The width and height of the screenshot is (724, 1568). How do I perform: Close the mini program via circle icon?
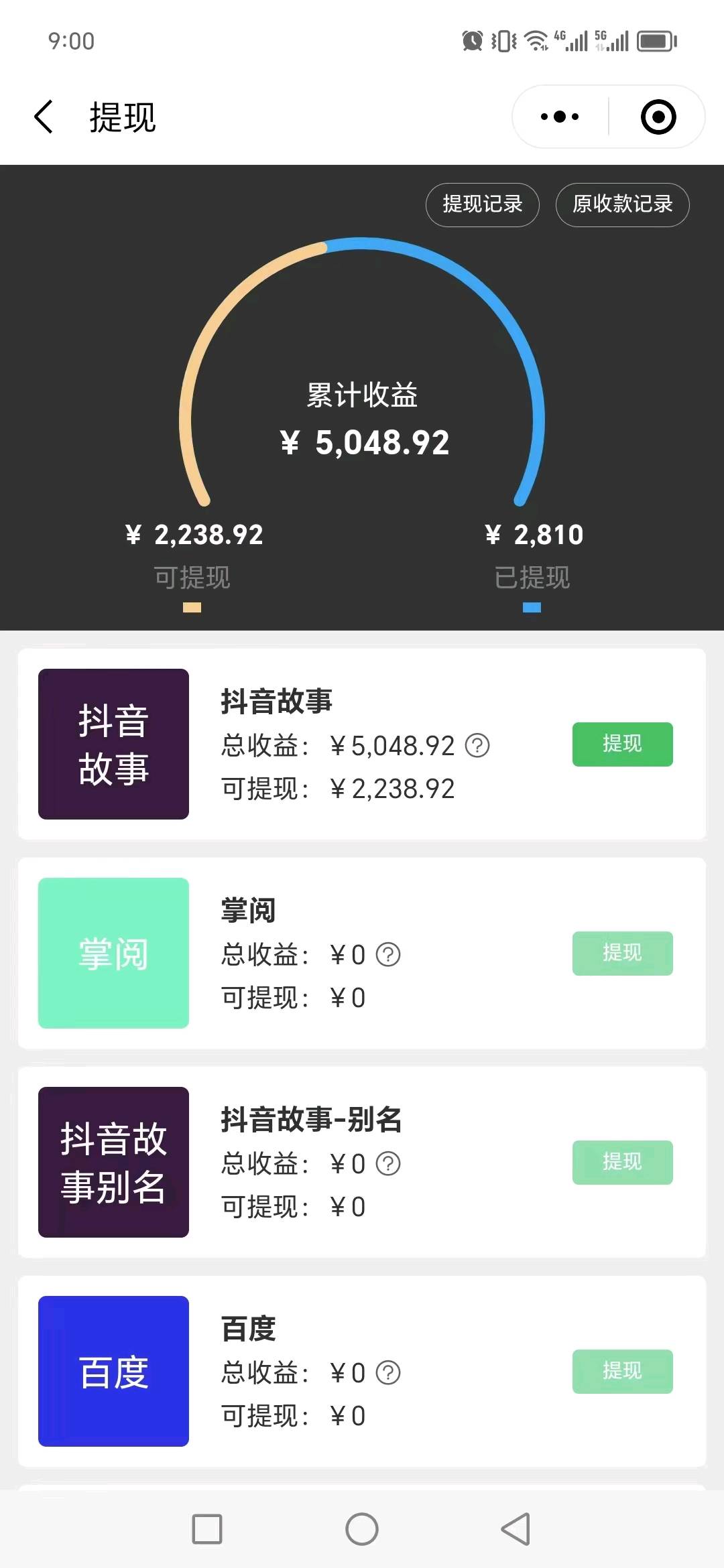pos(658,117)
